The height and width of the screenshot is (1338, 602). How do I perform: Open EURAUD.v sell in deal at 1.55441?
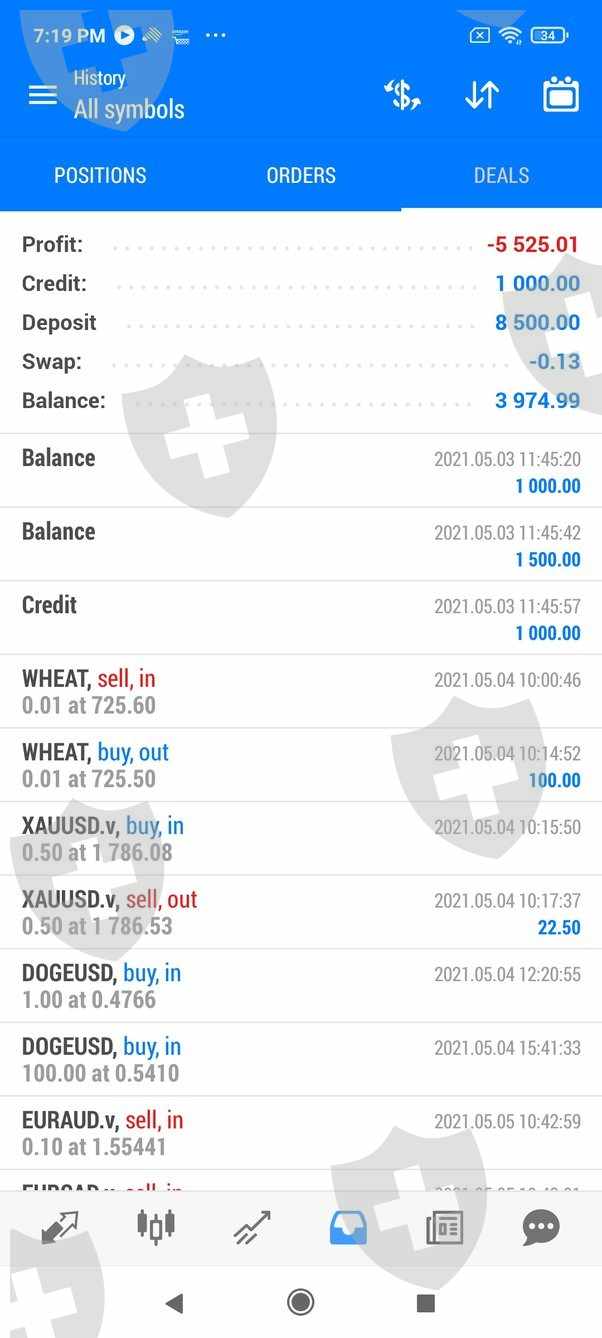[x=301, y=1132]
